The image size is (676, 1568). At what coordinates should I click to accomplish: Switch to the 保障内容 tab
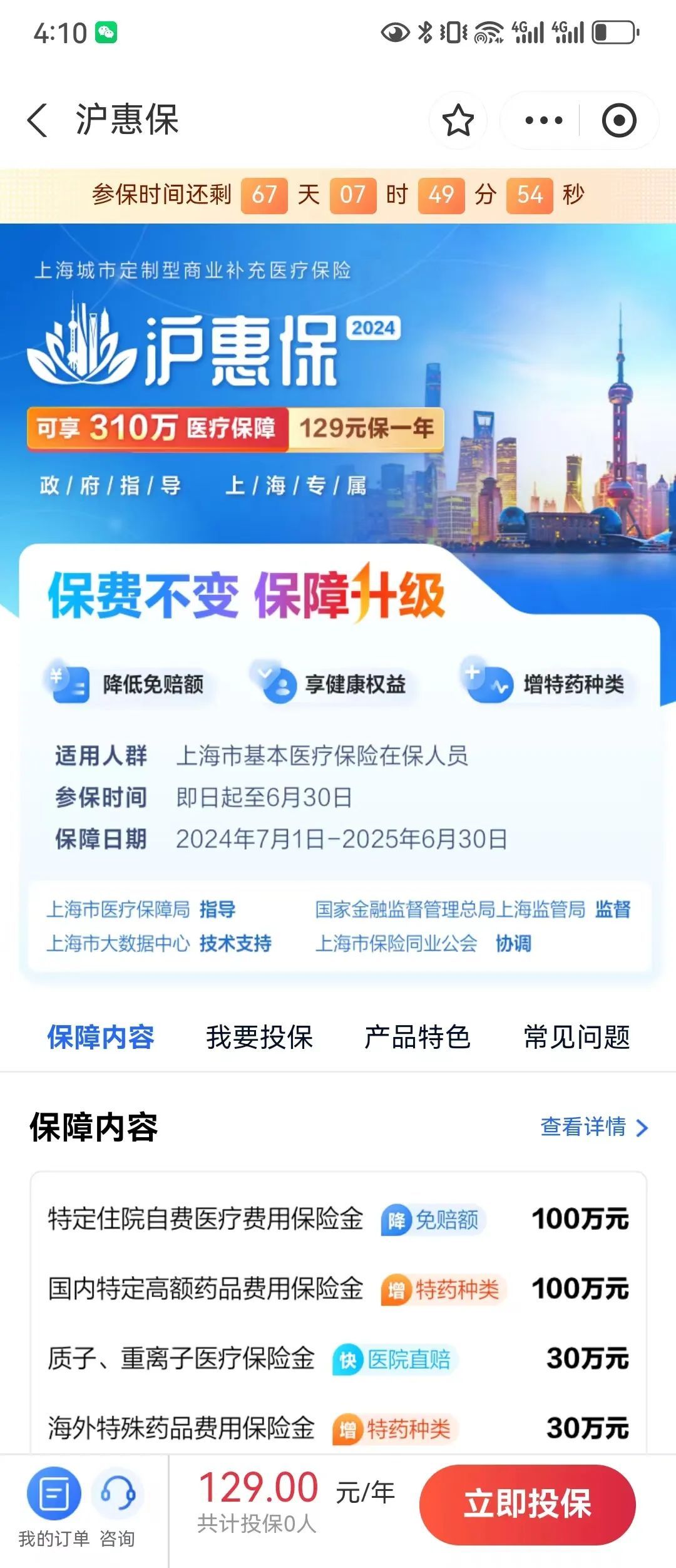coord(101,1037)
